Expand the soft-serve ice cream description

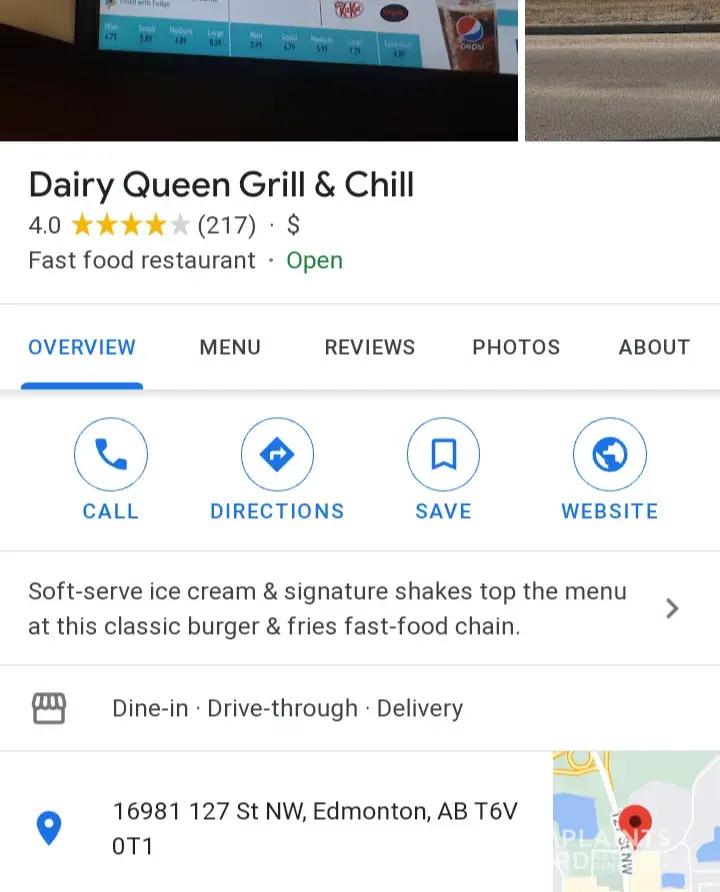click(x=350, y=608)
